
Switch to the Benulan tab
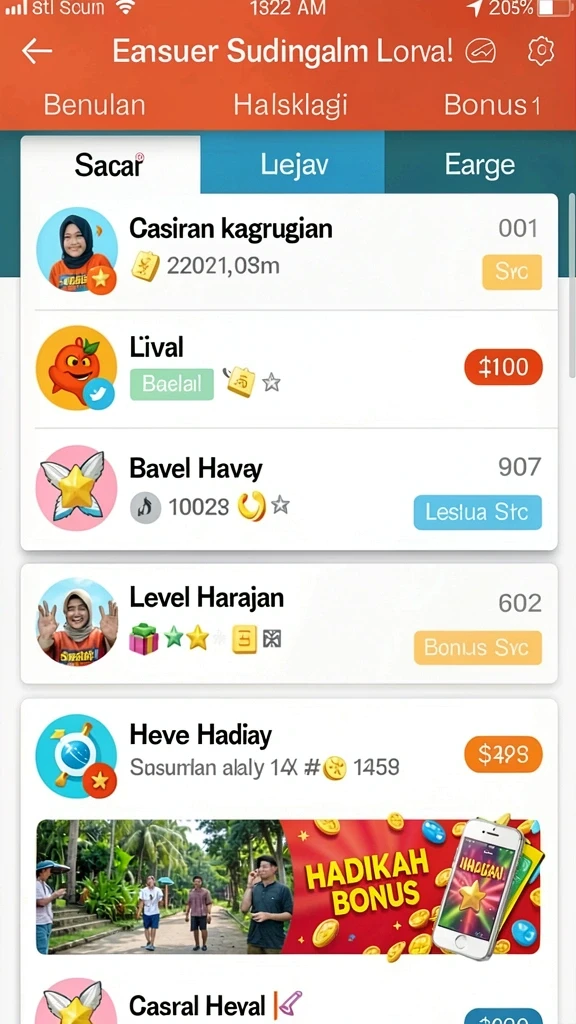[x=95, y=104]
